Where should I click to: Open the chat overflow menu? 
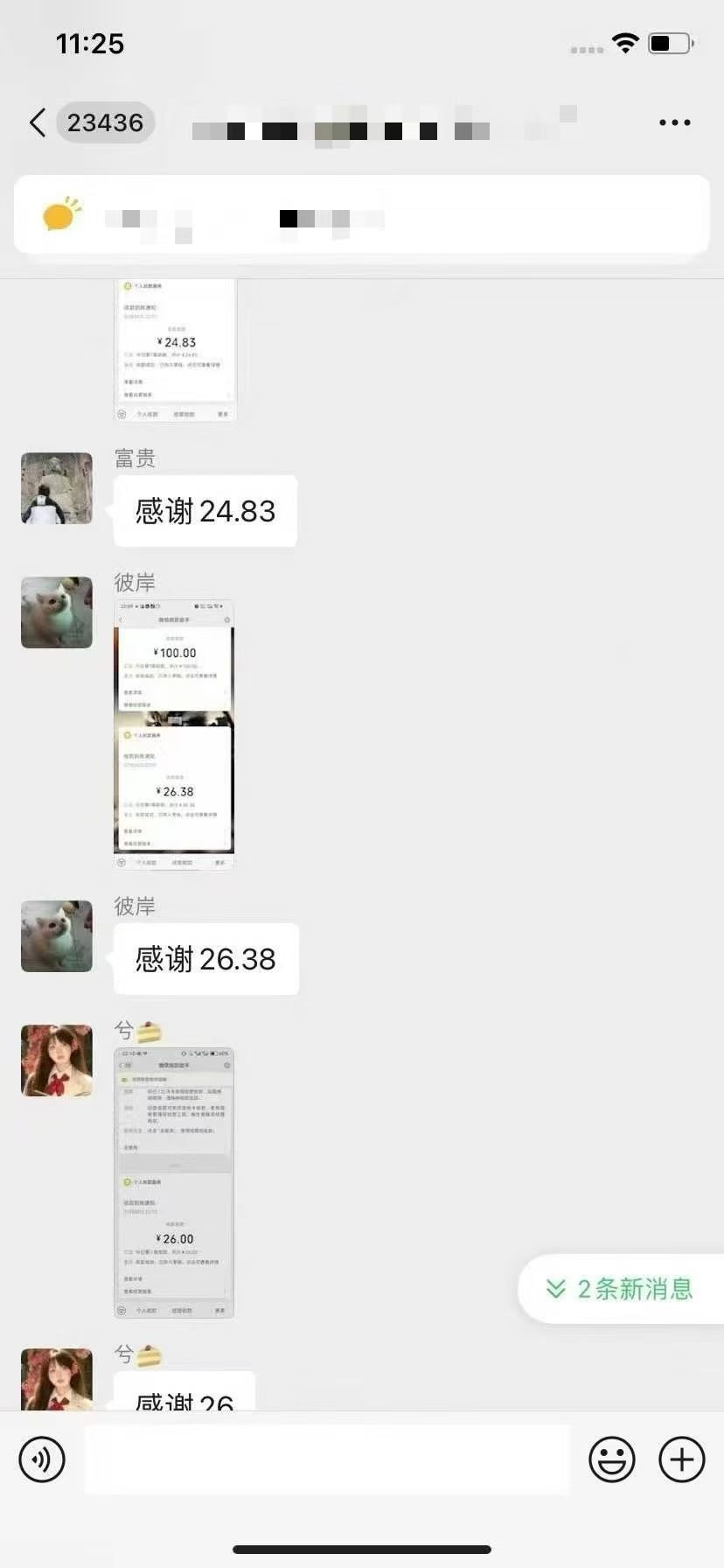[674, 122]
